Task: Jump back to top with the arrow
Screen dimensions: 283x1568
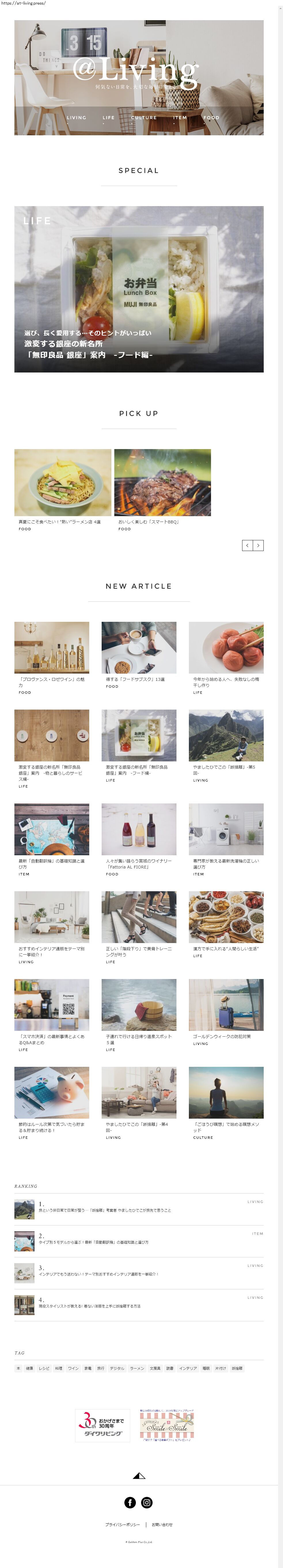Action: pos(139,1476)
